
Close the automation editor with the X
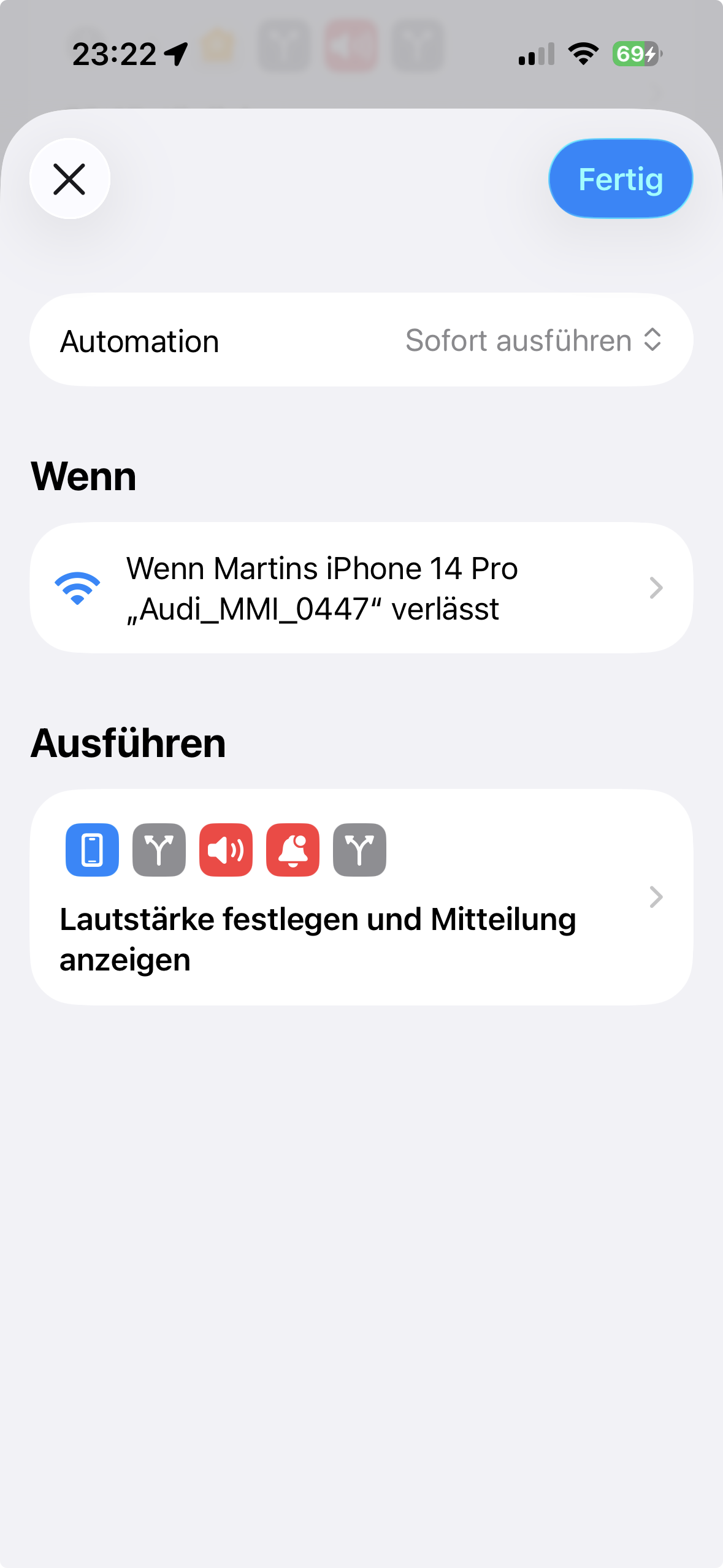(x=69, y=179)
